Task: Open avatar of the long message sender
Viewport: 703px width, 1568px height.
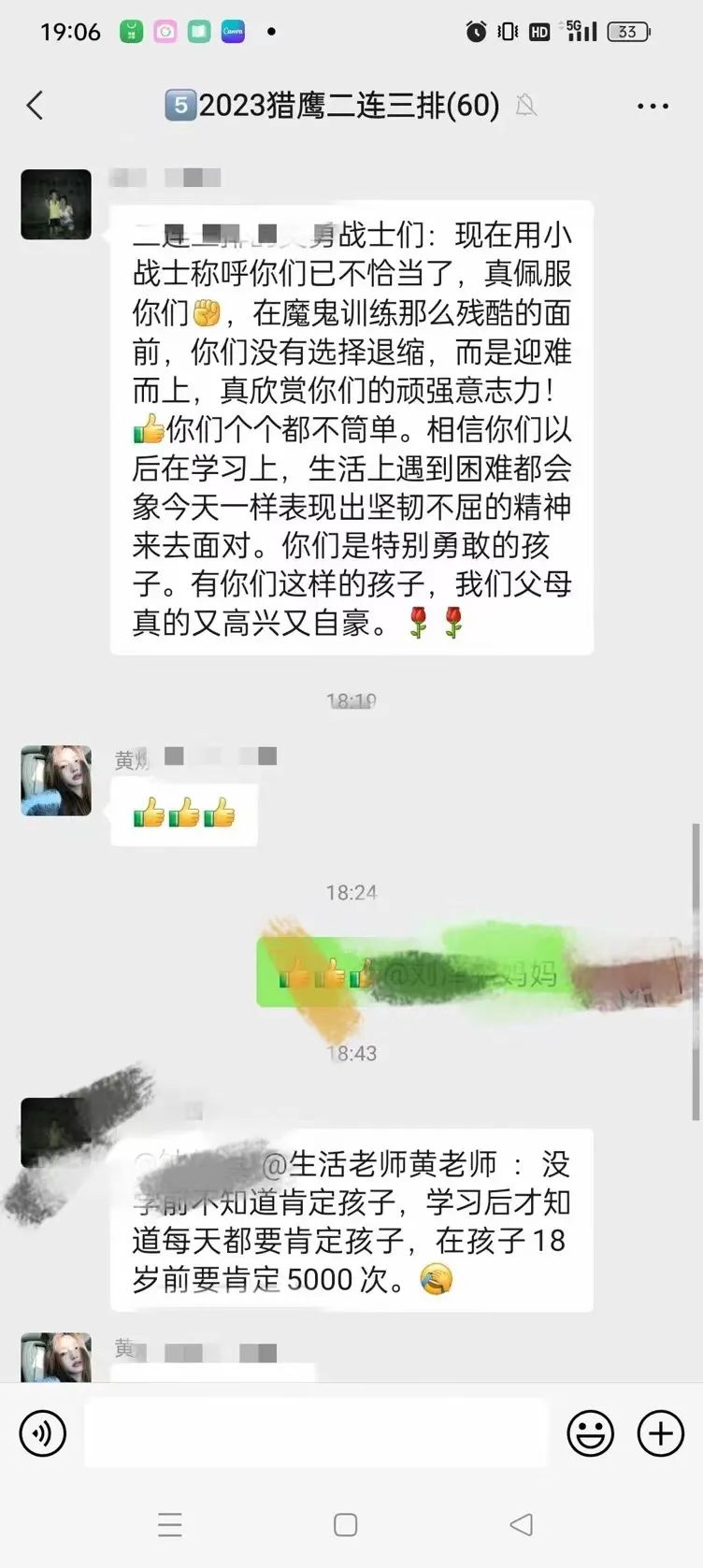Action: (56, 205)
